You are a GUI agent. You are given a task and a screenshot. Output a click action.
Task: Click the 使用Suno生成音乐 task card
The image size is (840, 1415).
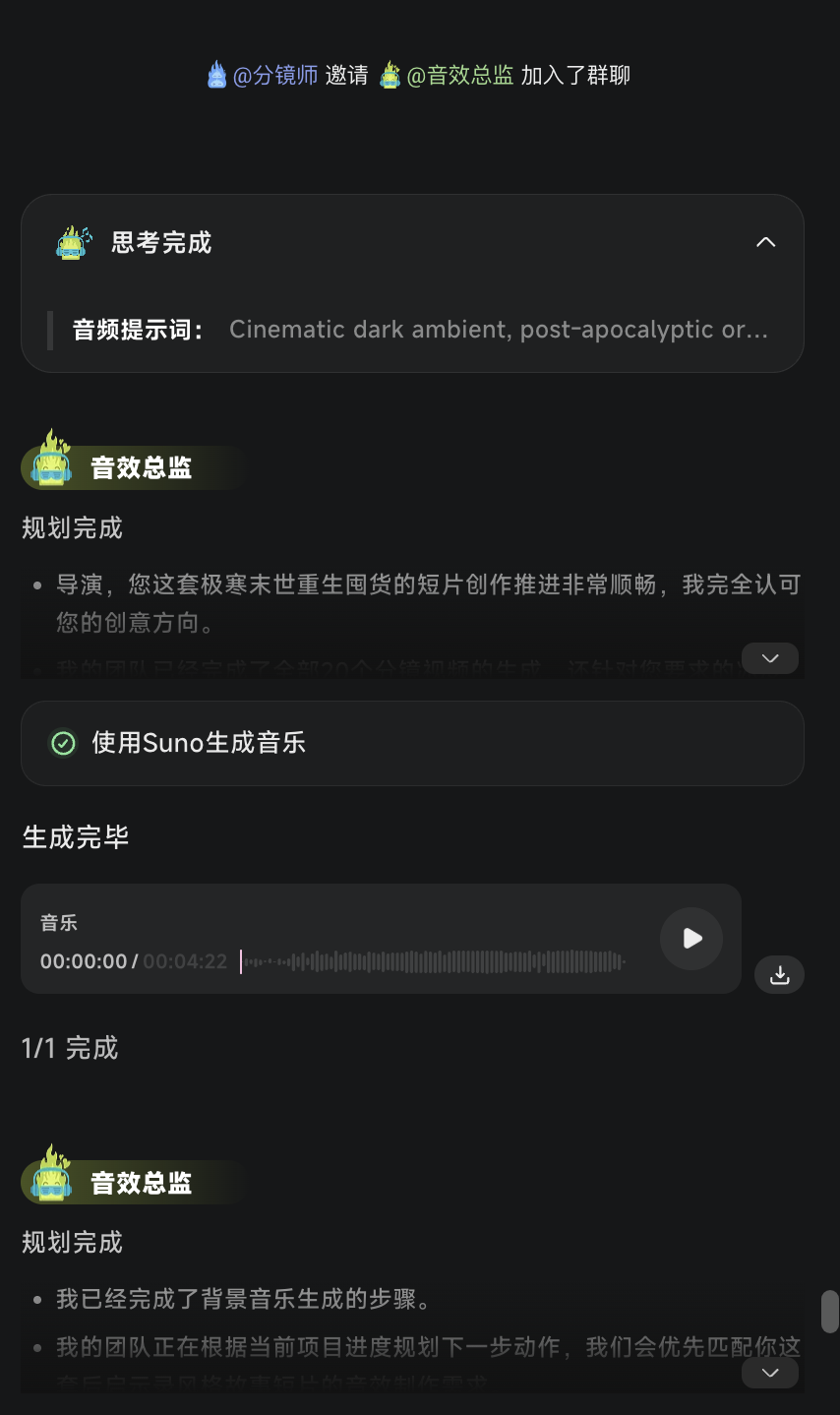(413, 744)
